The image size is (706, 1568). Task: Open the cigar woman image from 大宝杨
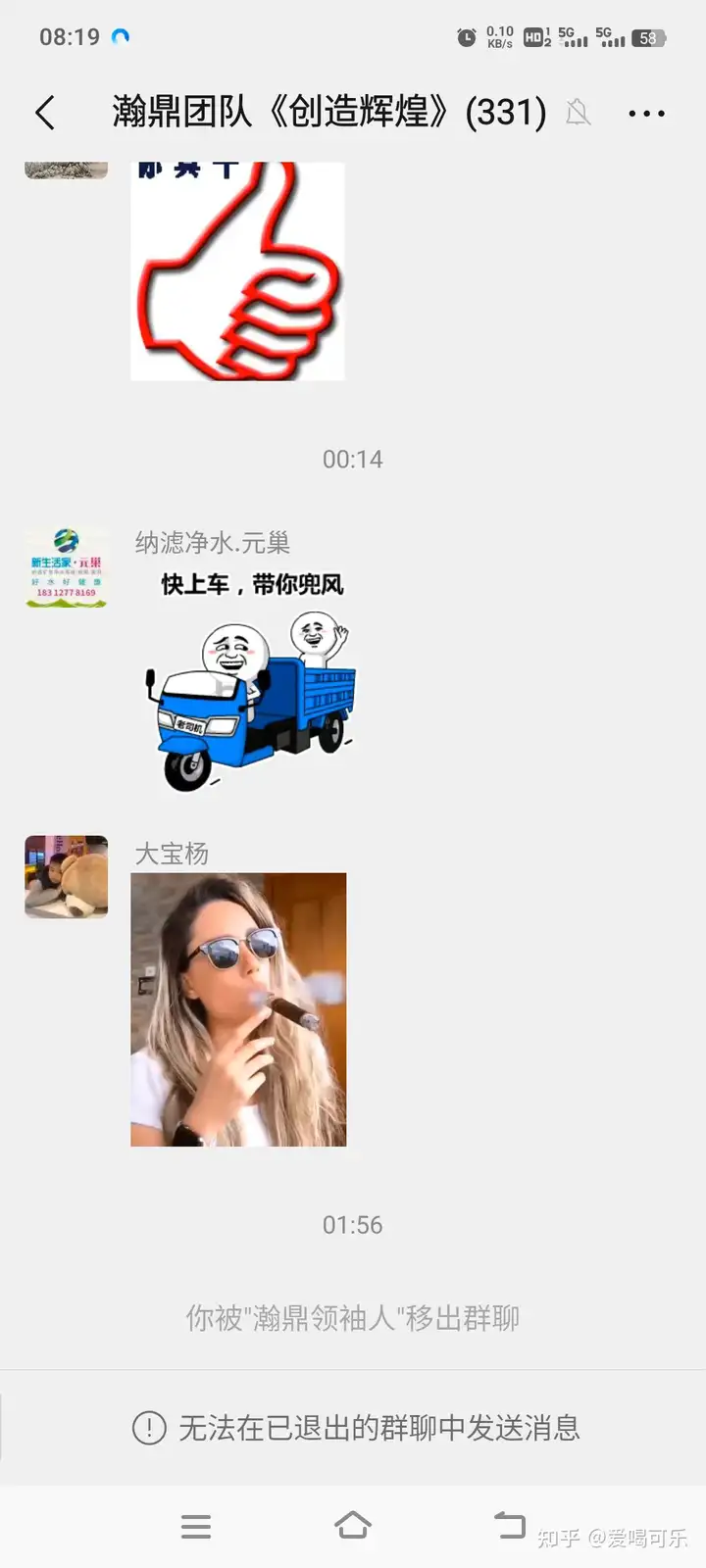coord(238,1009)
